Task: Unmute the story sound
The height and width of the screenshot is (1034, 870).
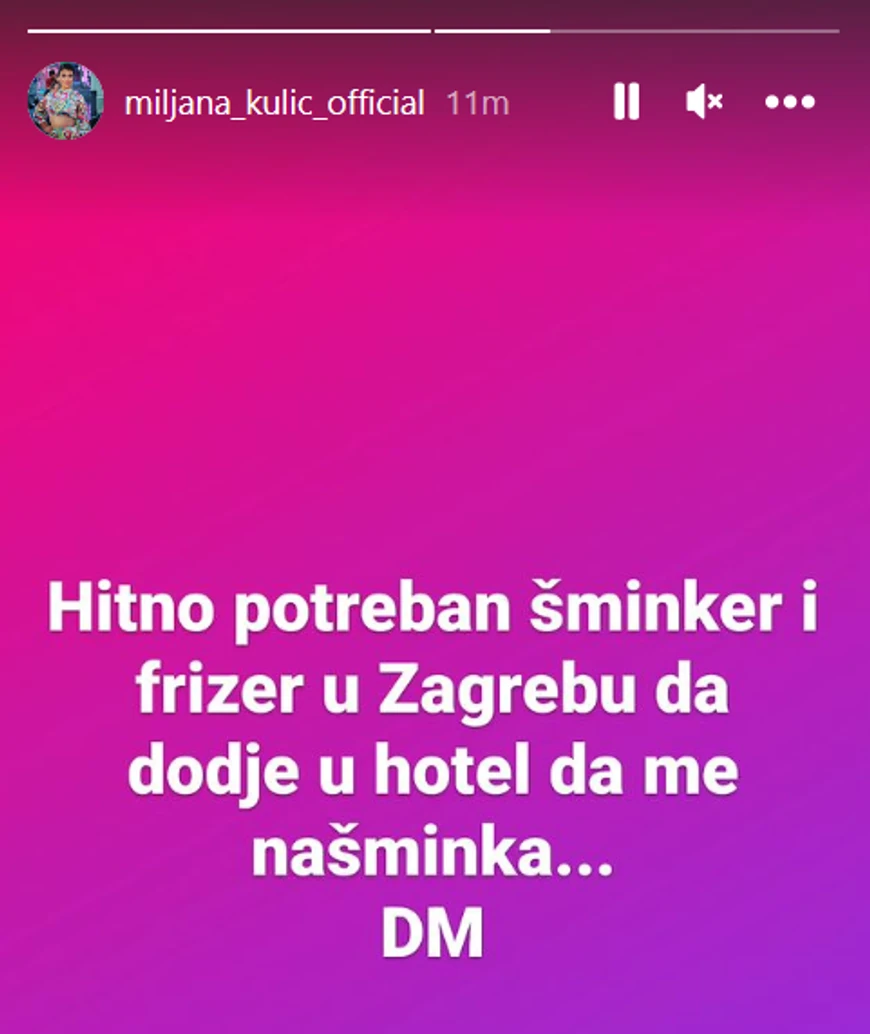Action: (x=704, y=102)
